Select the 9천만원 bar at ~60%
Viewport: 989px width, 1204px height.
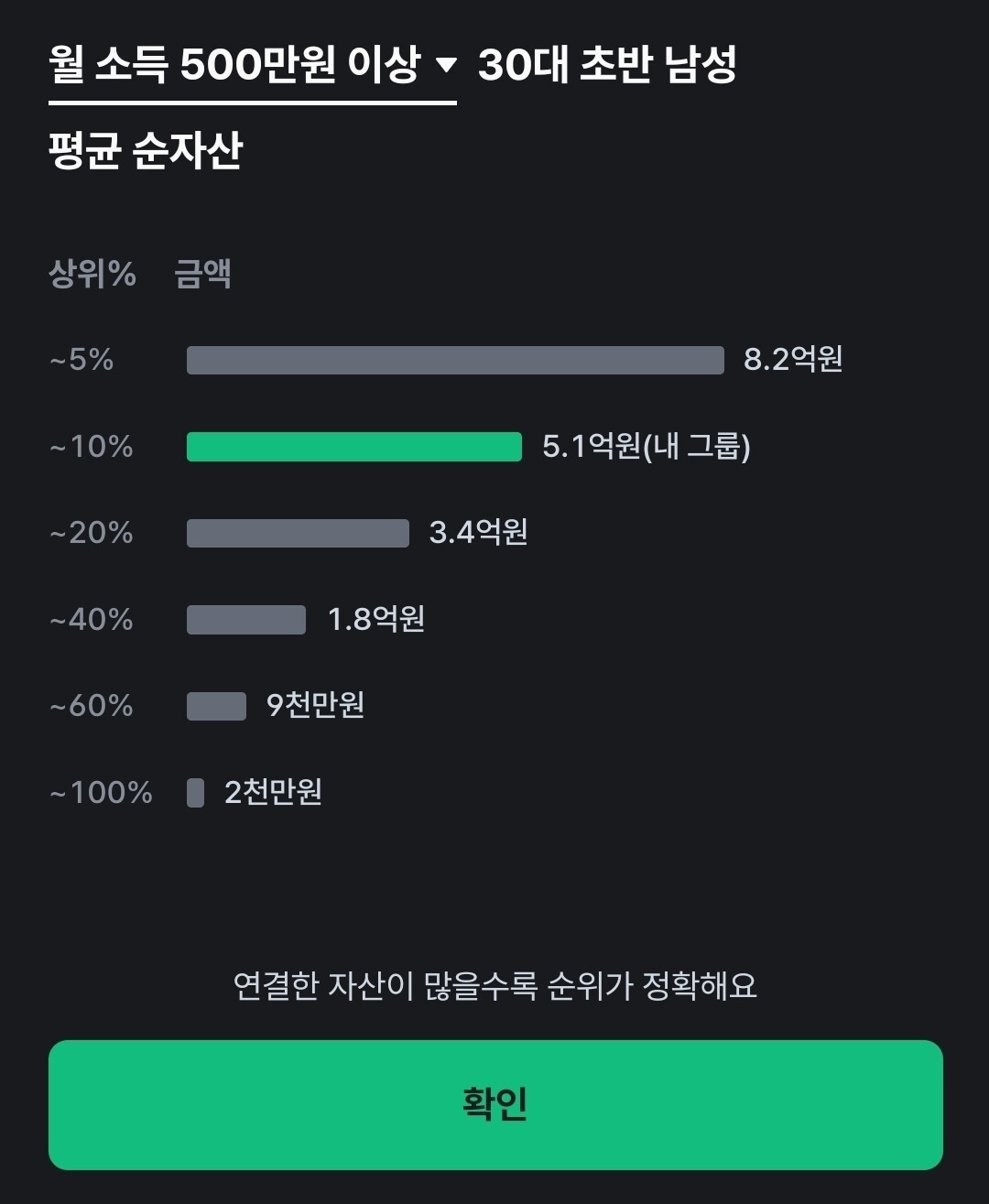pyautogui.click(x=215, y=706)
